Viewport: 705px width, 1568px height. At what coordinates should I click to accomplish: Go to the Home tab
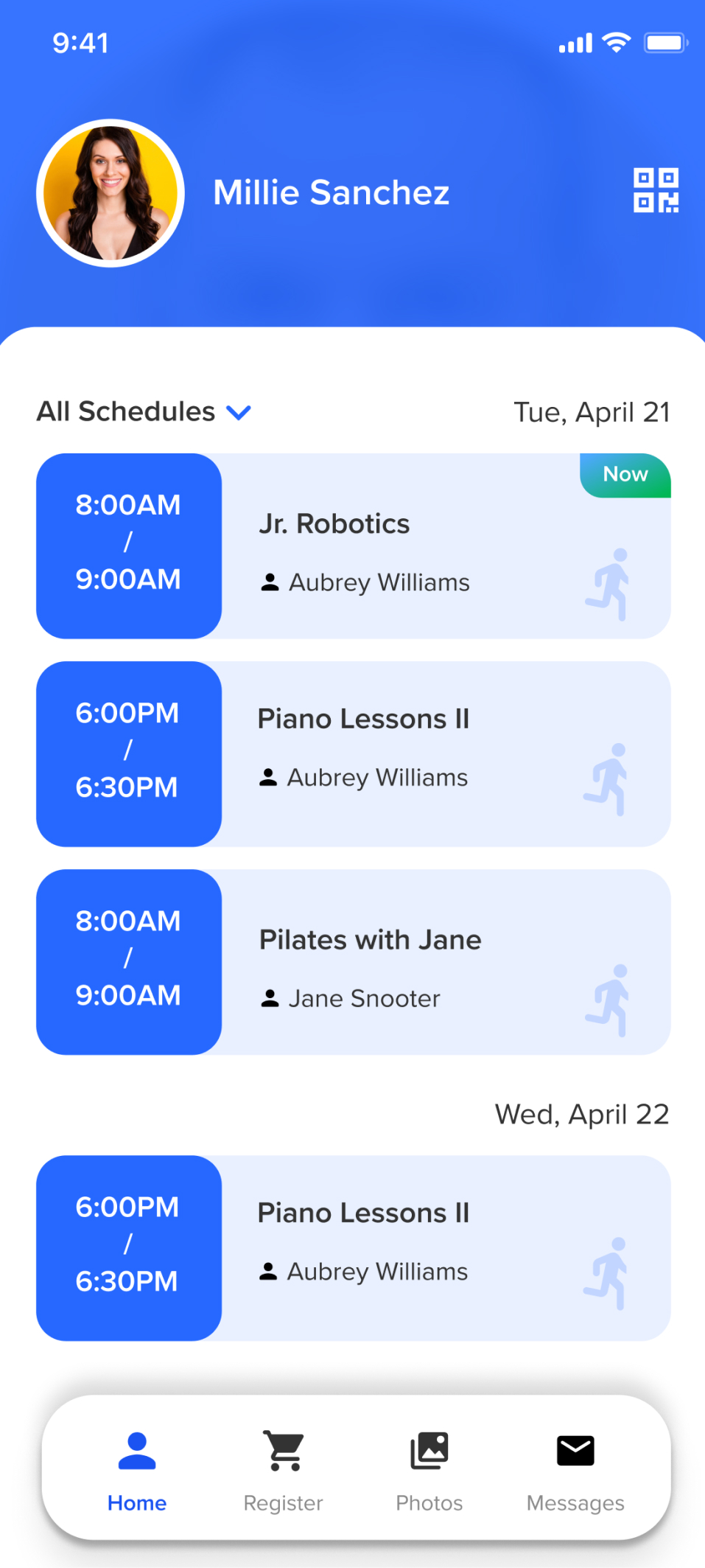point(137,1467)
